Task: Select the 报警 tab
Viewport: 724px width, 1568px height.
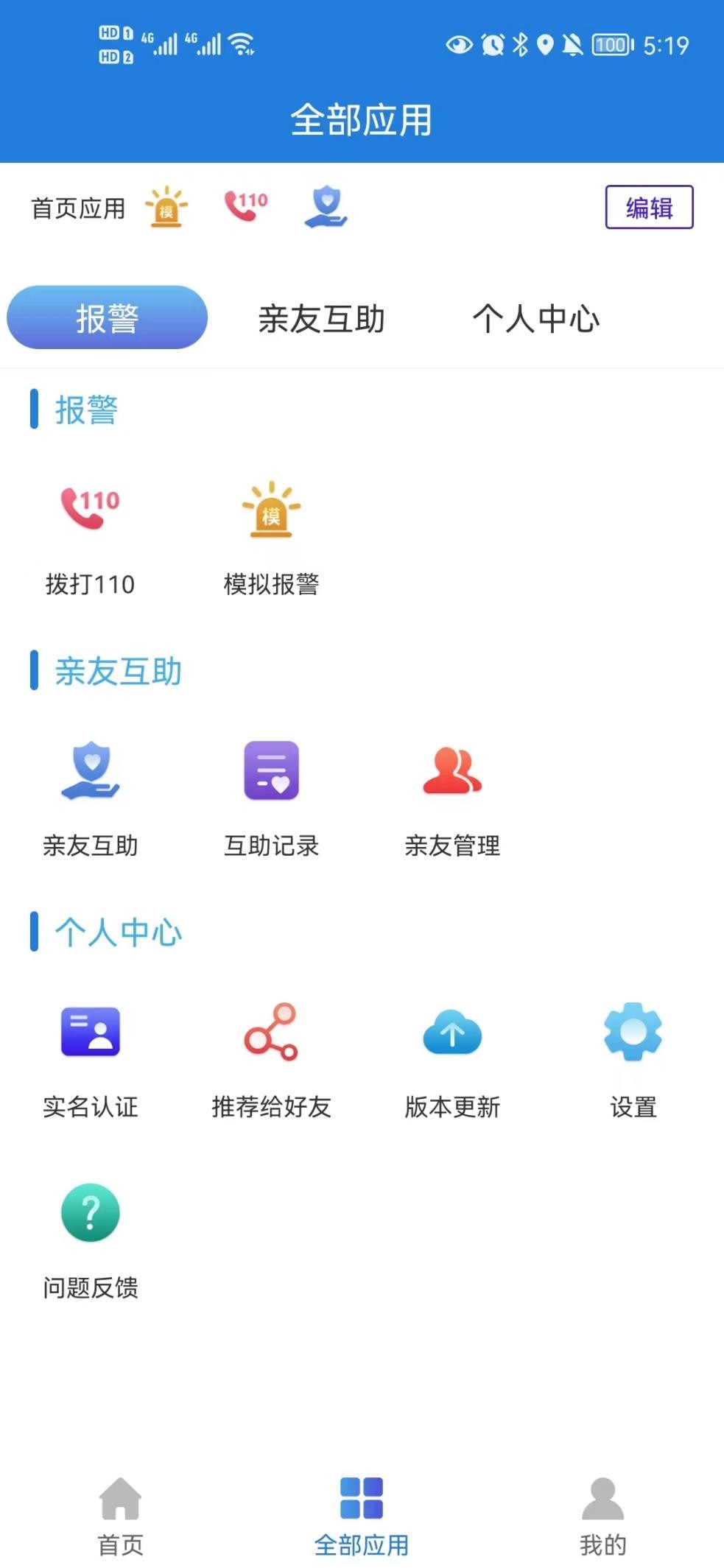Action: point(106,317)
